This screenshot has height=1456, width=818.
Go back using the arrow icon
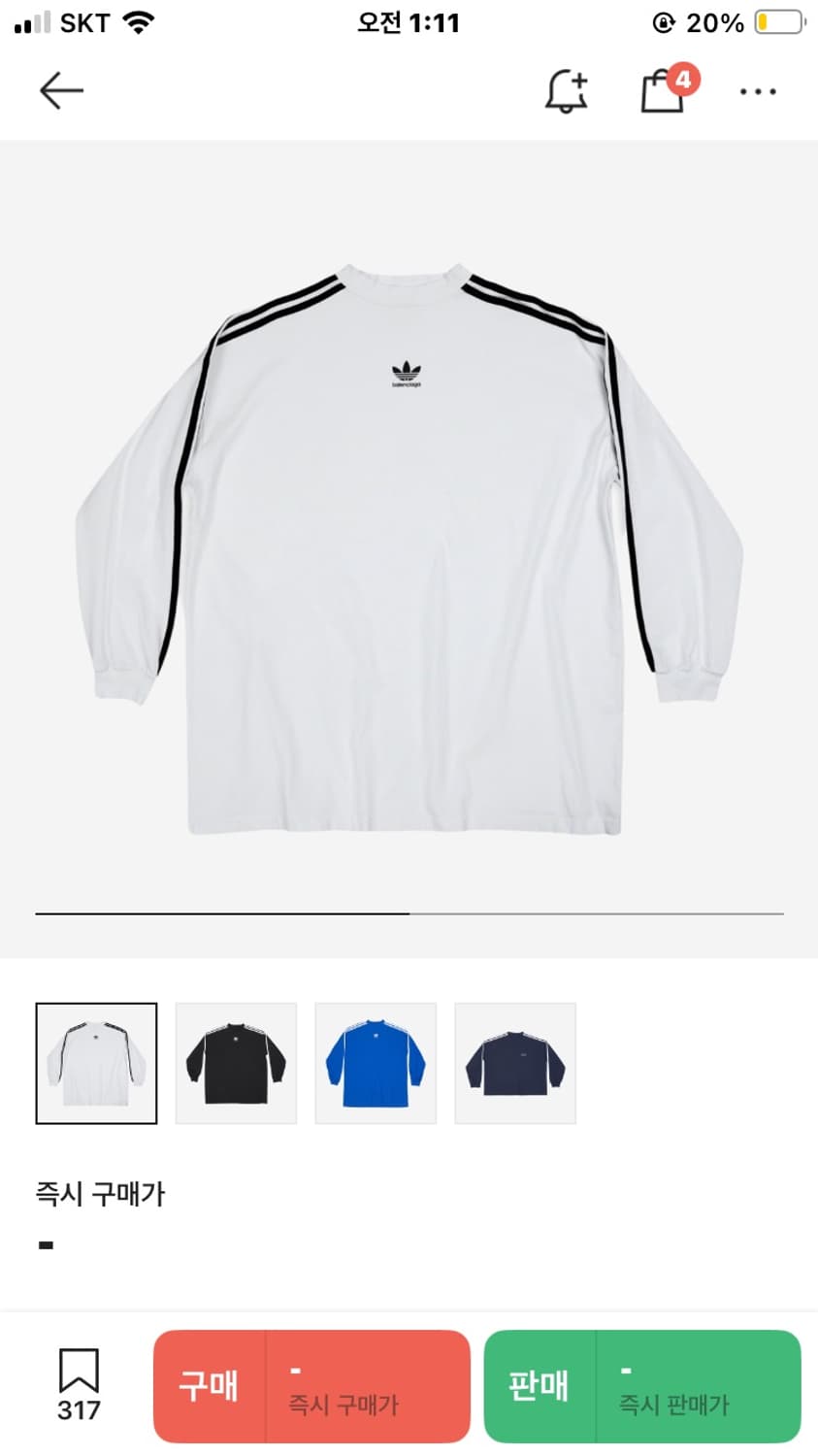[61, 91]
